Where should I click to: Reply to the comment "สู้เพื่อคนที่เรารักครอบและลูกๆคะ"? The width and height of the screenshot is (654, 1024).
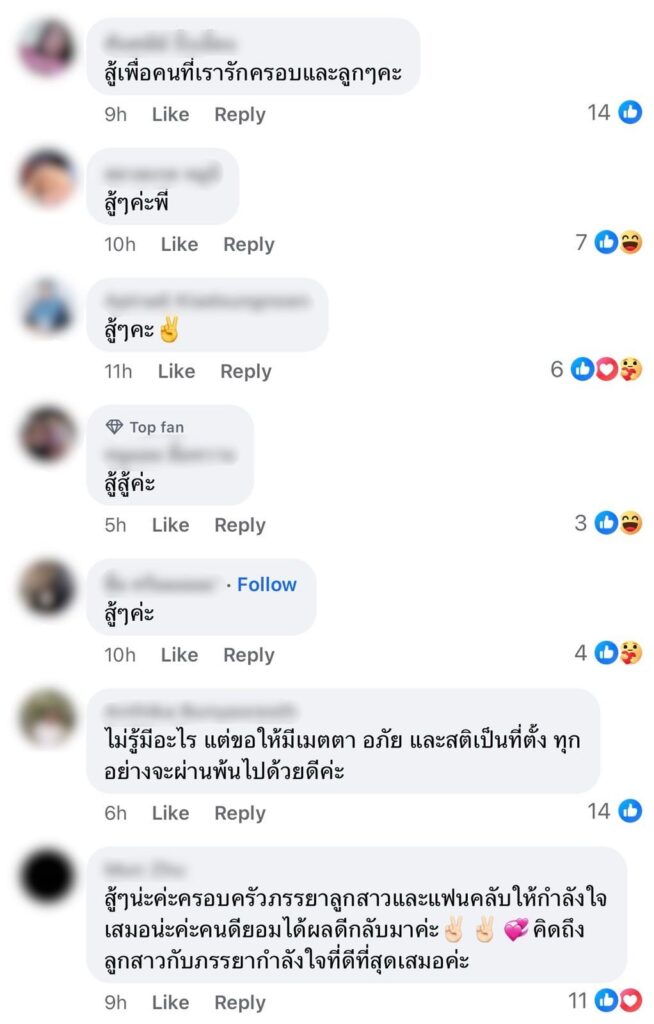(x=240, y=115)
